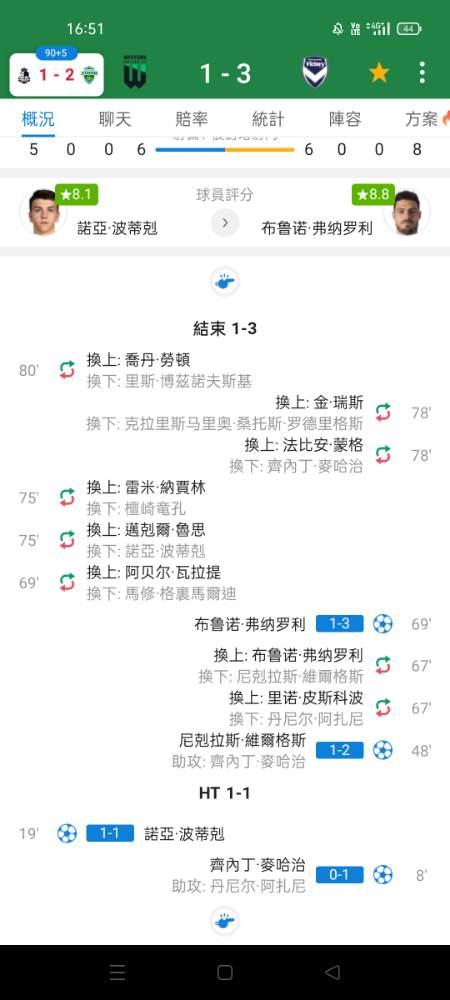Toggle the favorite star for this match
450x1000 pixels.
[379, 73]
